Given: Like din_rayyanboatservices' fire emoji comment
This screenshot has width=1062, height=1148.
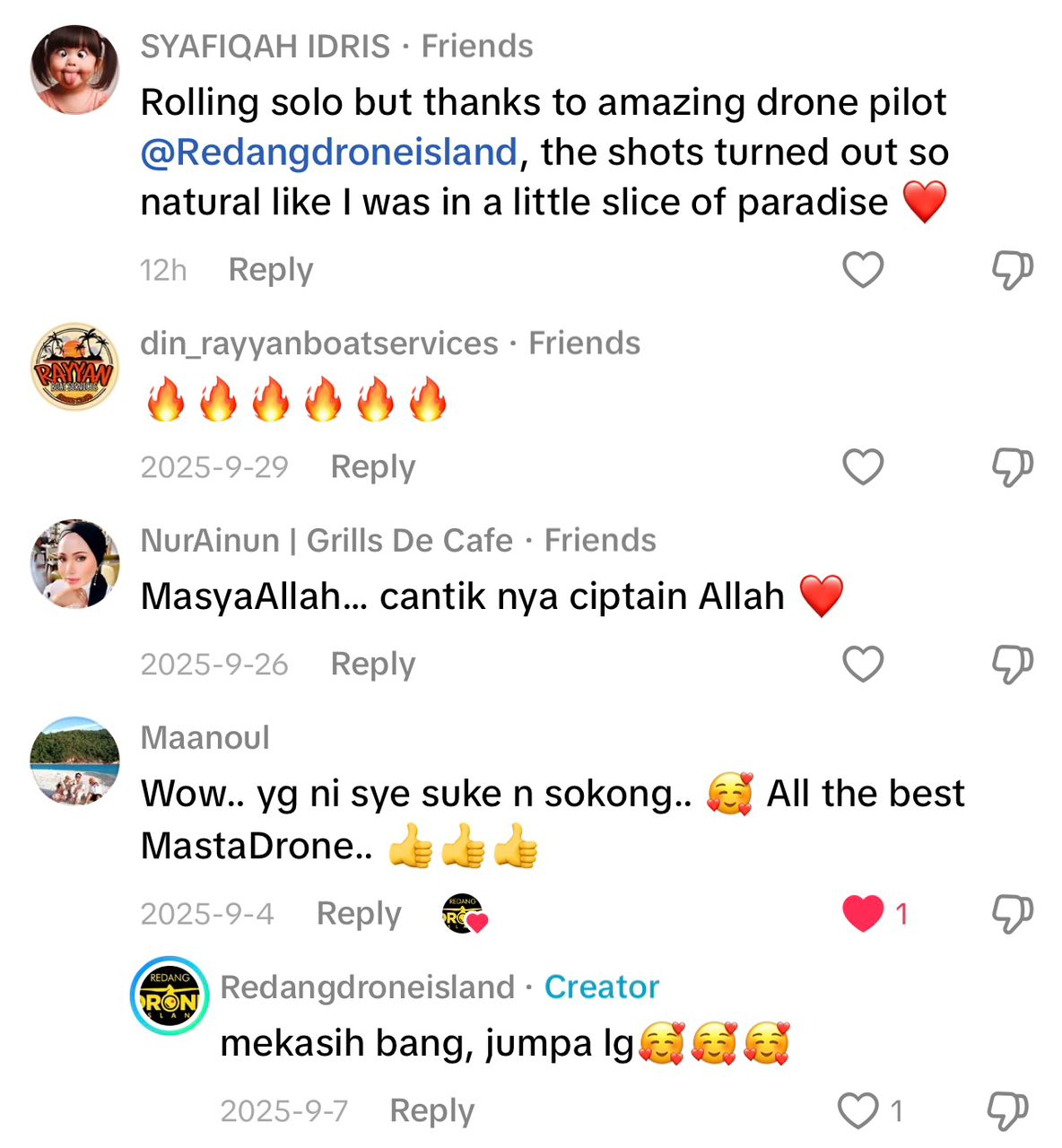Looking at the screenshot, I should tap(863, 467).
